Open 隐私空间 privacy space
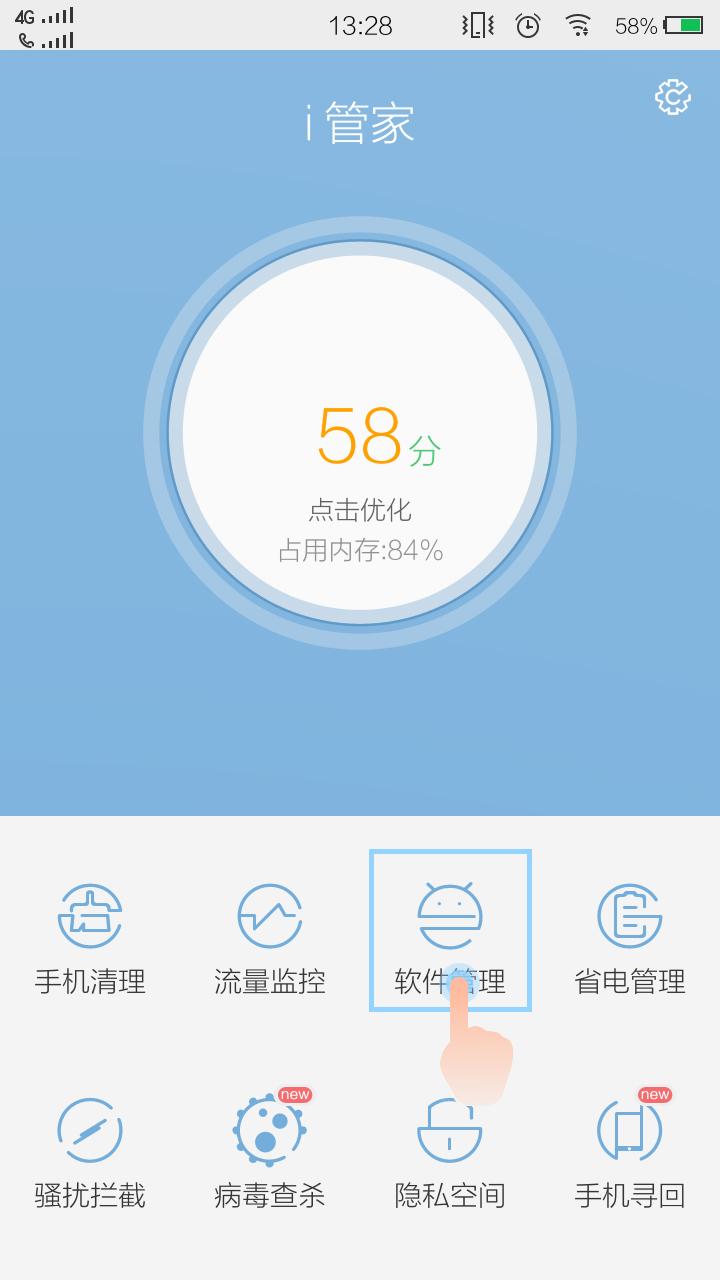Image resolution: width=720 pixels, height=1280 pixels. coord(450,1152)
